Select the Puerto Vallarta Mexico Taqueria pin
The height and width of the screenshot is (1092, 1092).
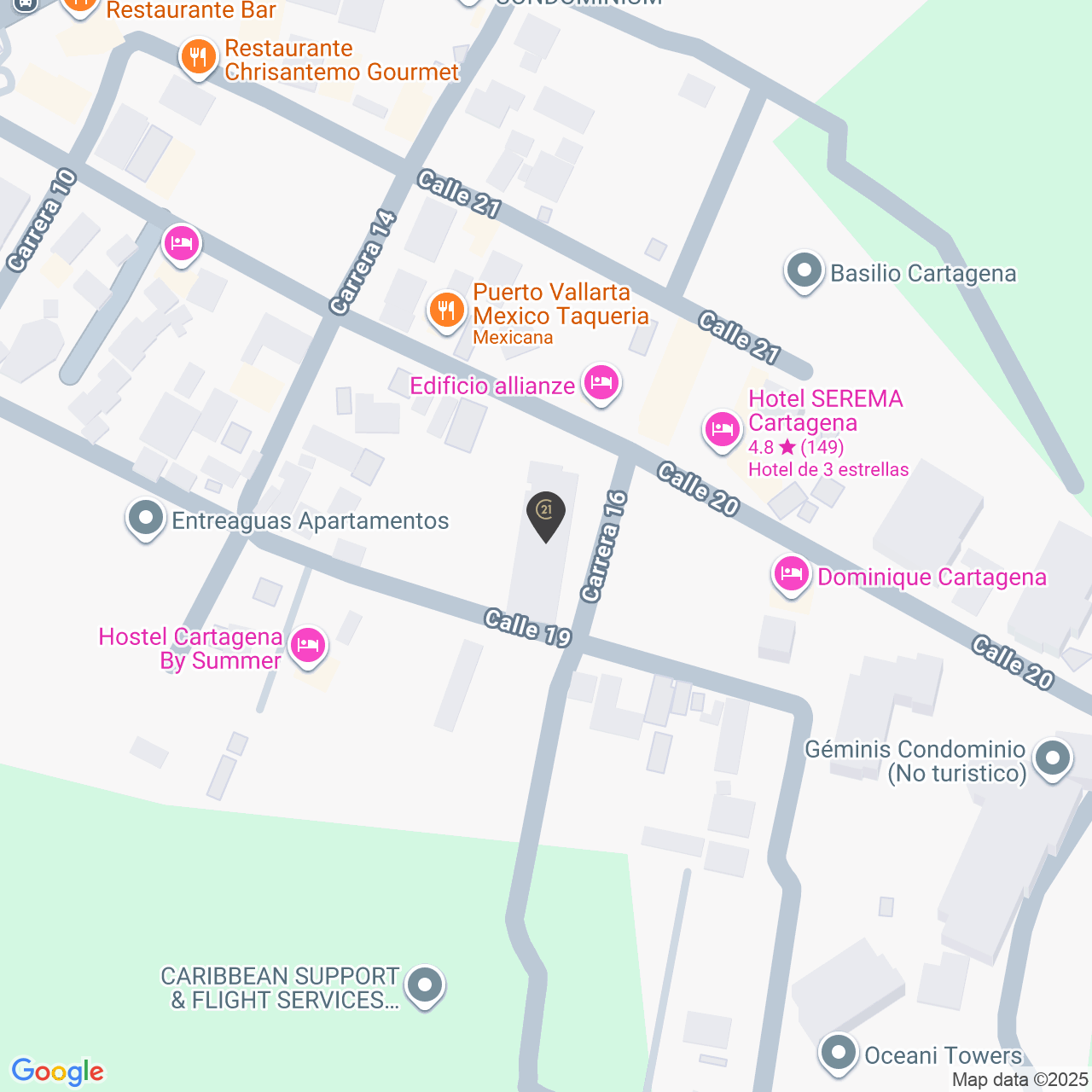tap(446, 310)
